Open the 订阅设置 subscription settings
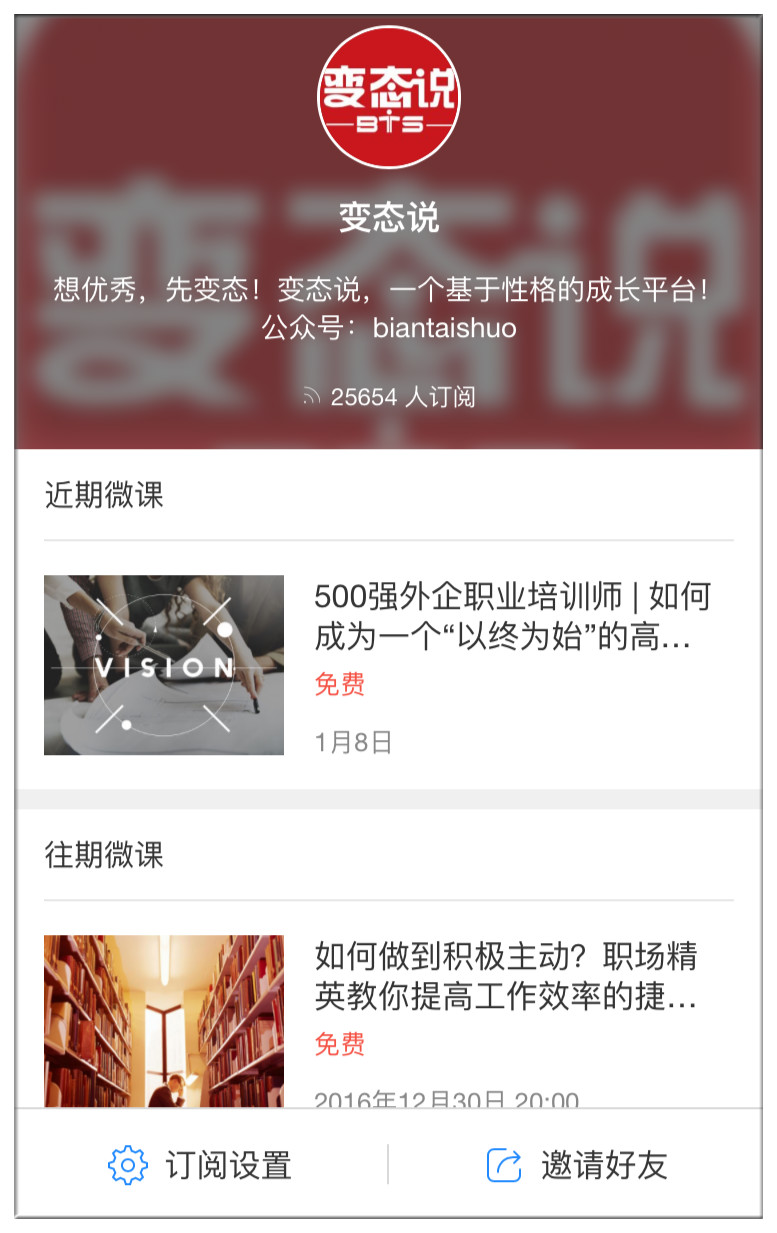The image size is (777, 1233). tap(200, 1165)
